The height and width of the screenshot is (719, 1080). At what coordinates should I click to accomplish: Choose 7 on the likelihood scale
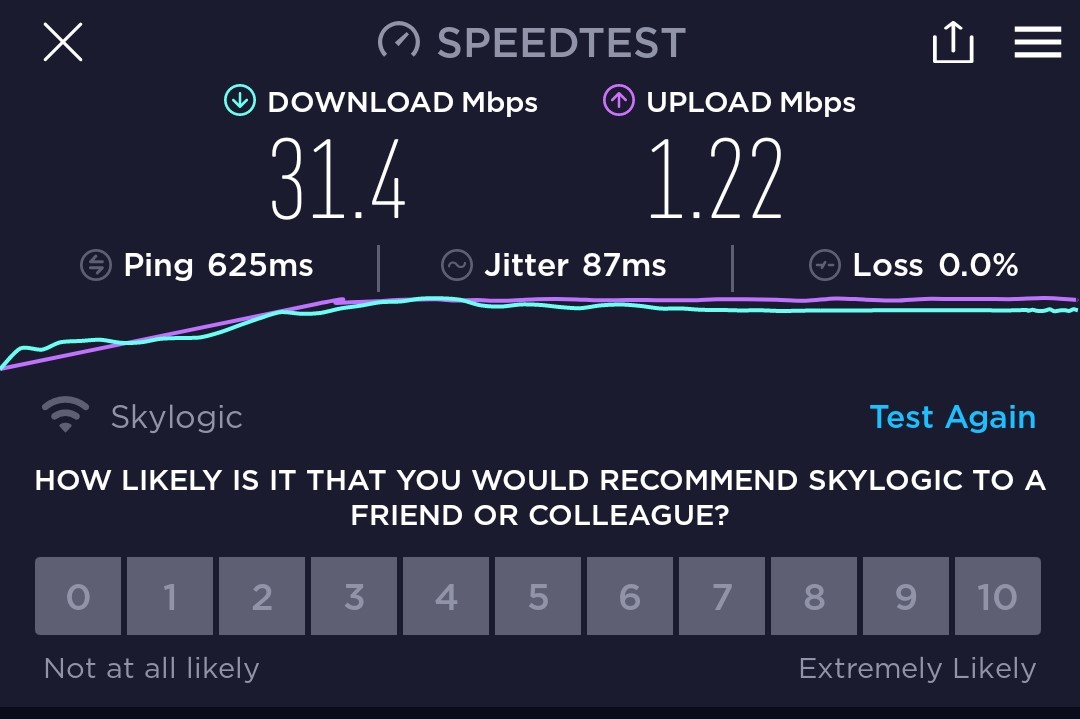point(722,597)
